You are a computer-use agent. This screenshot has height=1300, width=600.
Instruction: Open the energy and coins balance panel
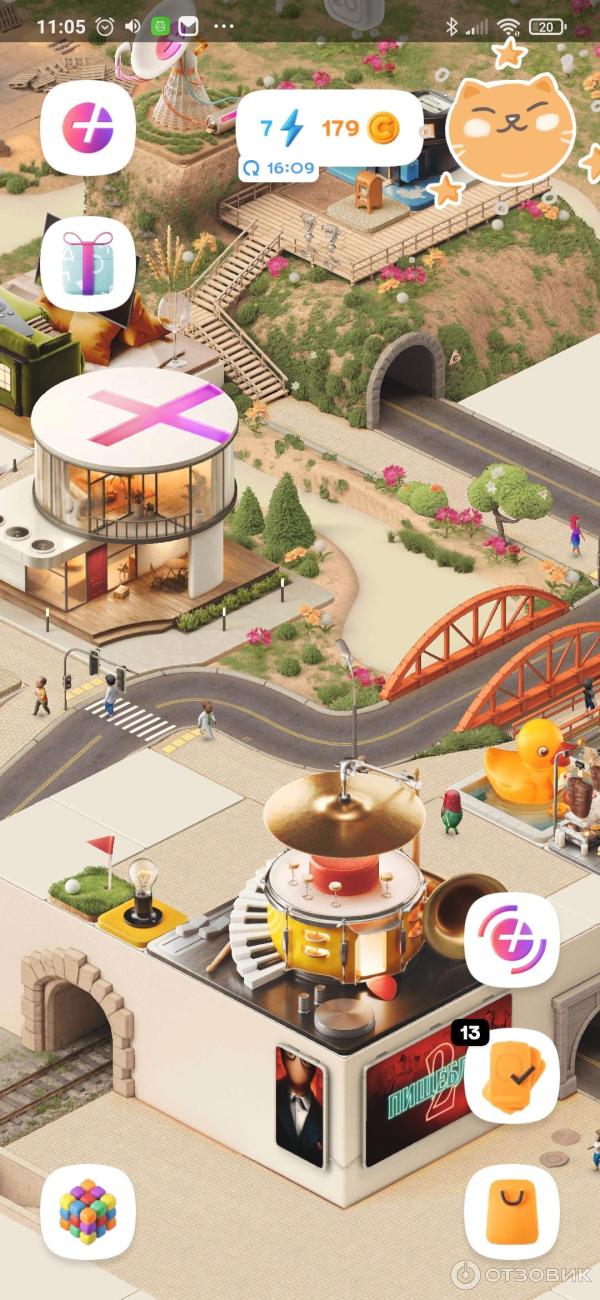click(329, 128)
